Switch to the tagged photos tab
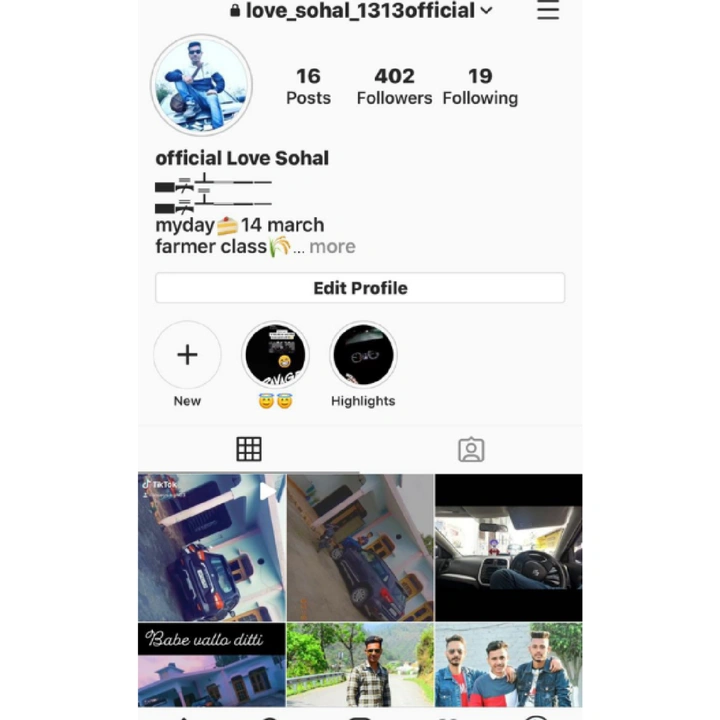The image size is (720, 720). coord(471,450)
